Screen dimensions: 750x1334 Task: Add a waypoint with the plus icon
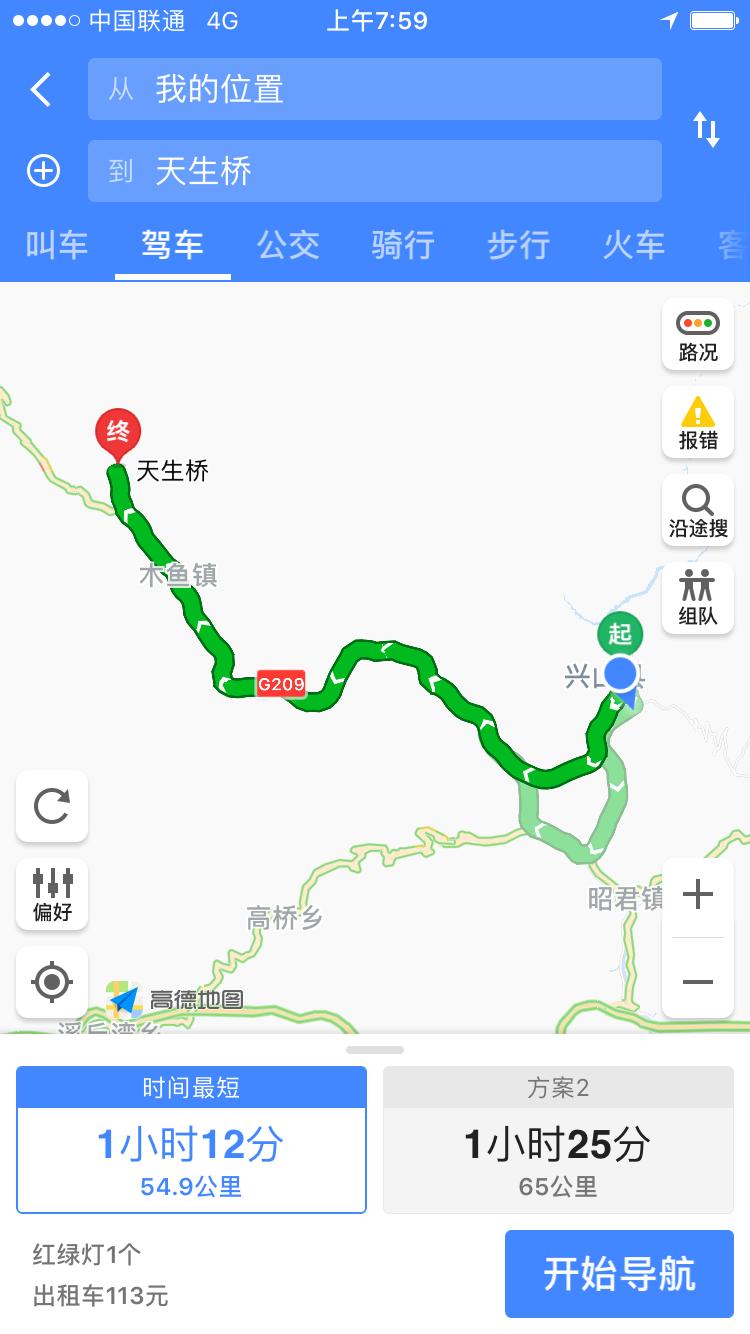[42, 170]
